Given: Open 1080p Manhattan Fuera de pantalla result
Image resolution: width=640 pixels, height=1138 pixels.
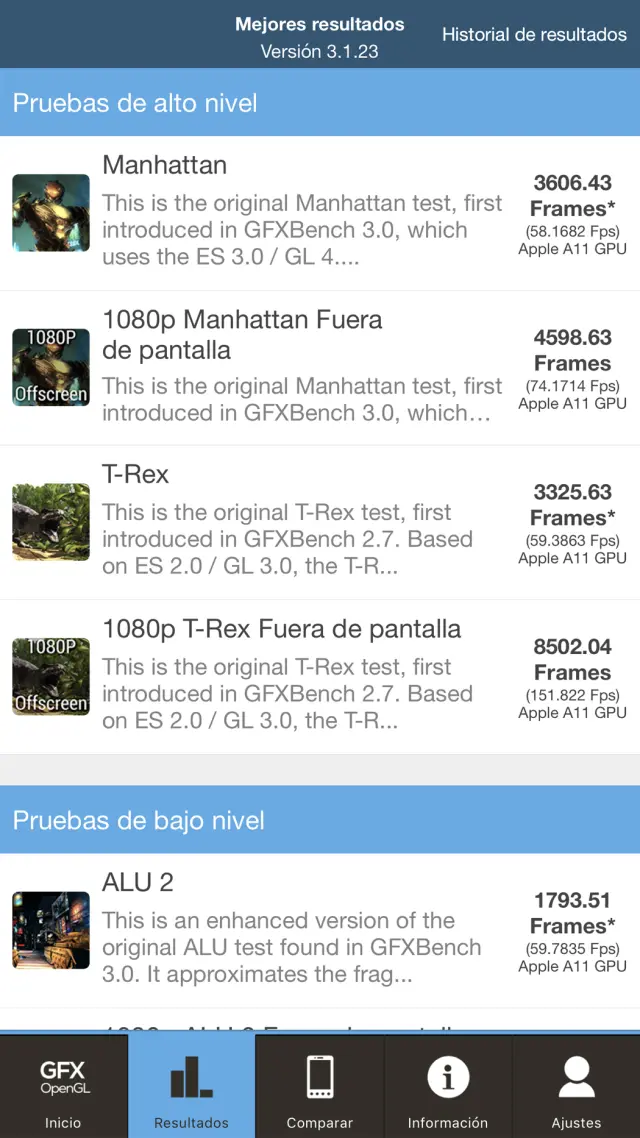Looking at the screenshot, I should point(320,368).
